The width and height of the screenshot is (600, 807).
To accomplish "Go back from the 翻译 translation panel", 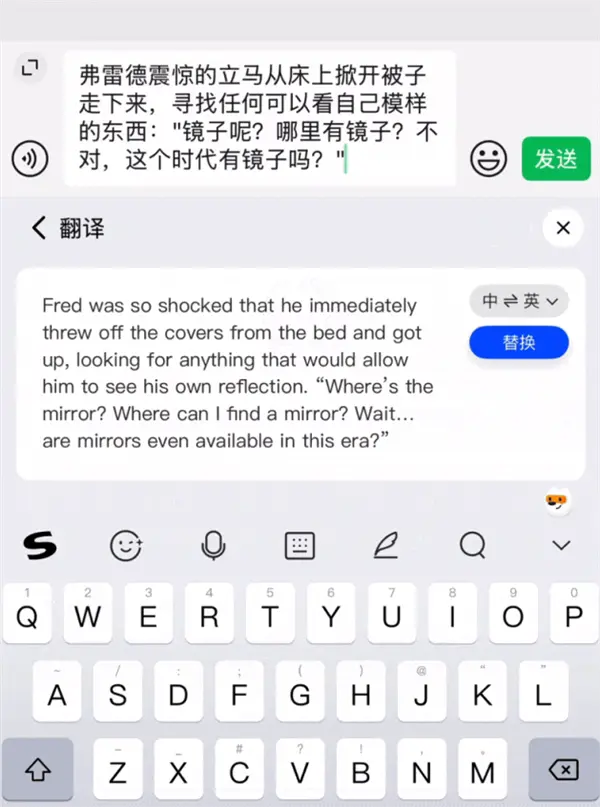I will pyautogui.click(x=39, y=228).
